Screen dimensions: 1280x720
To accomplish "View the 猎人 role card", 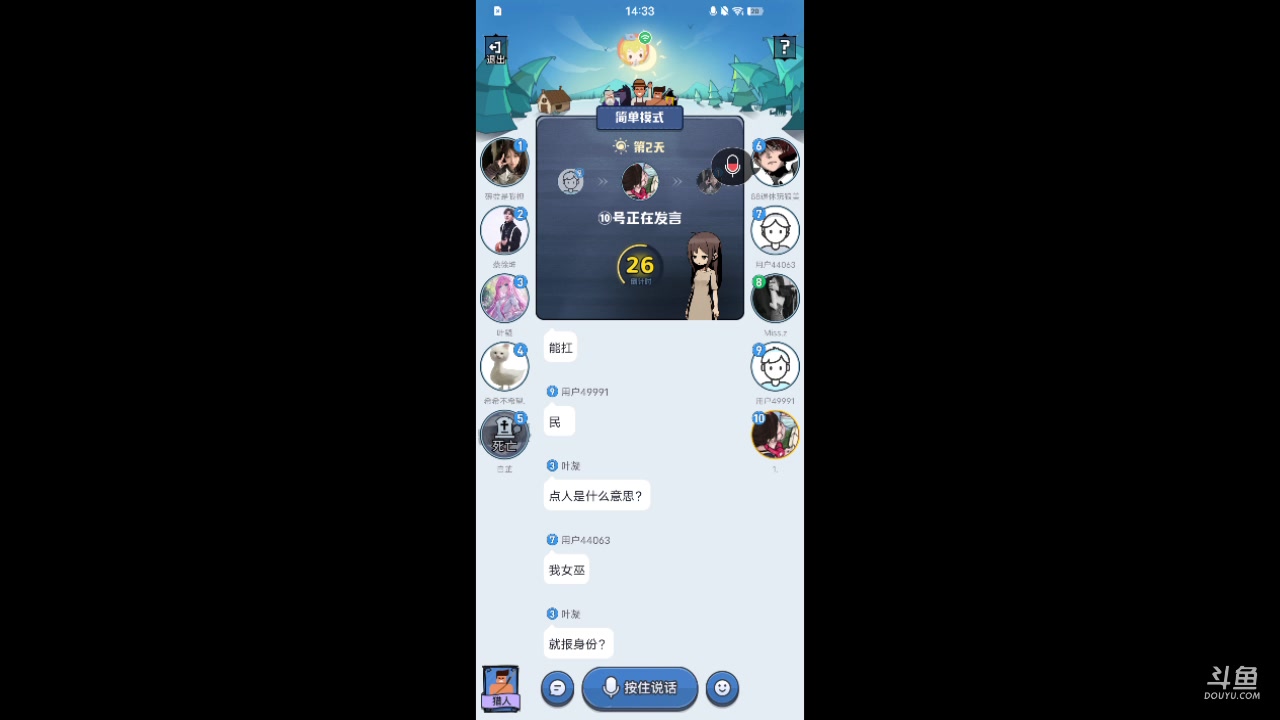I will 501,688.
